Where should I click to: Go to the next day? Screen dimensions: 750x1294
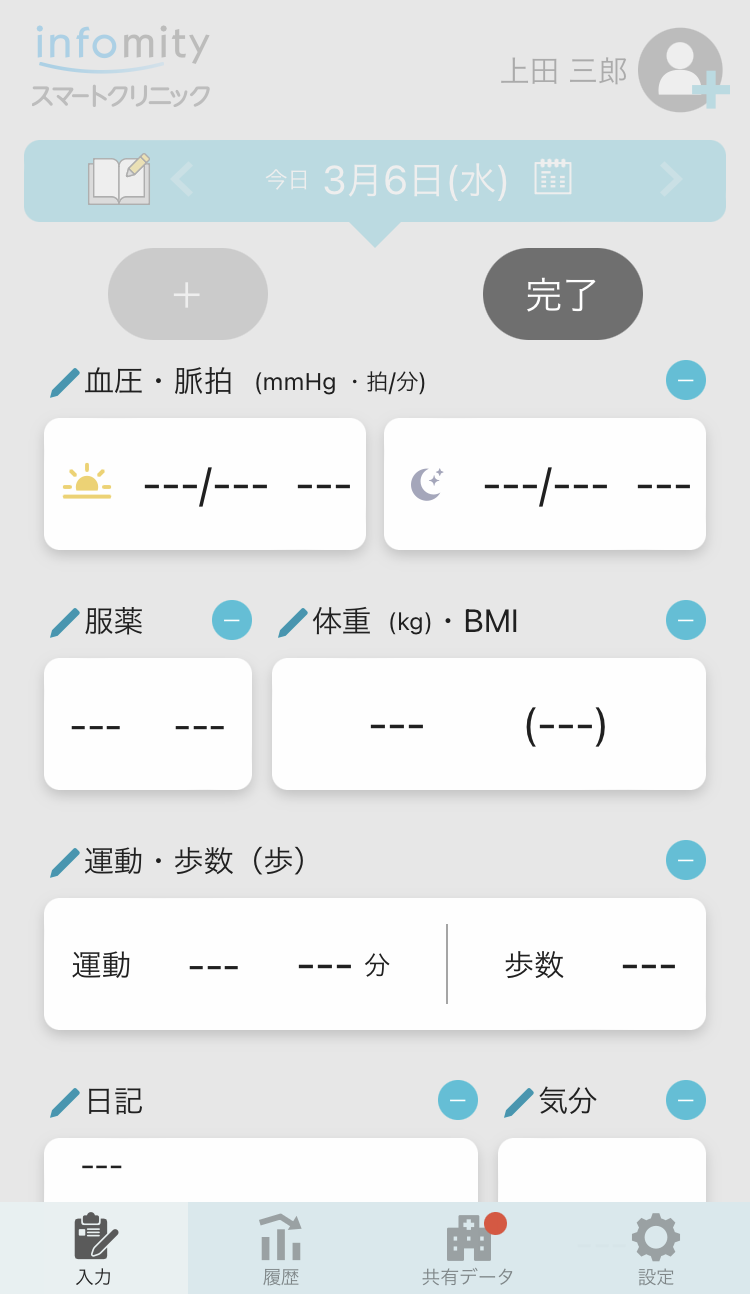(x=670, y=180)
